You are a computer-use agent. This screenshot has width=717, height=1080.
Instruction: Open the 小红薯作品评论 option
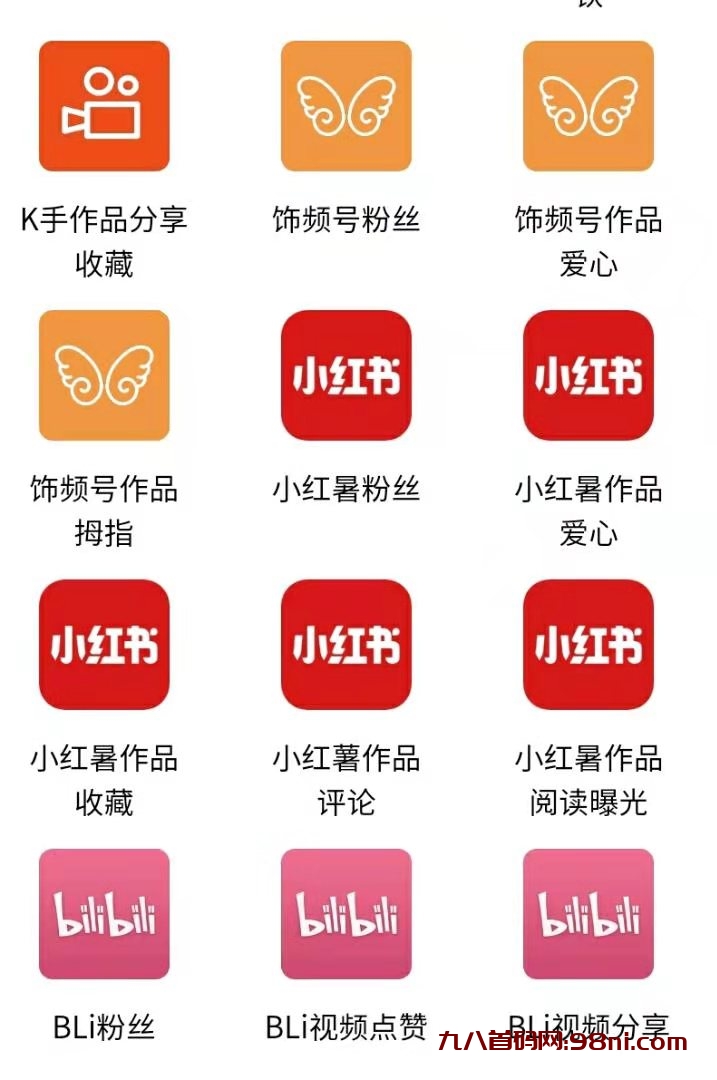coord(346,645)
